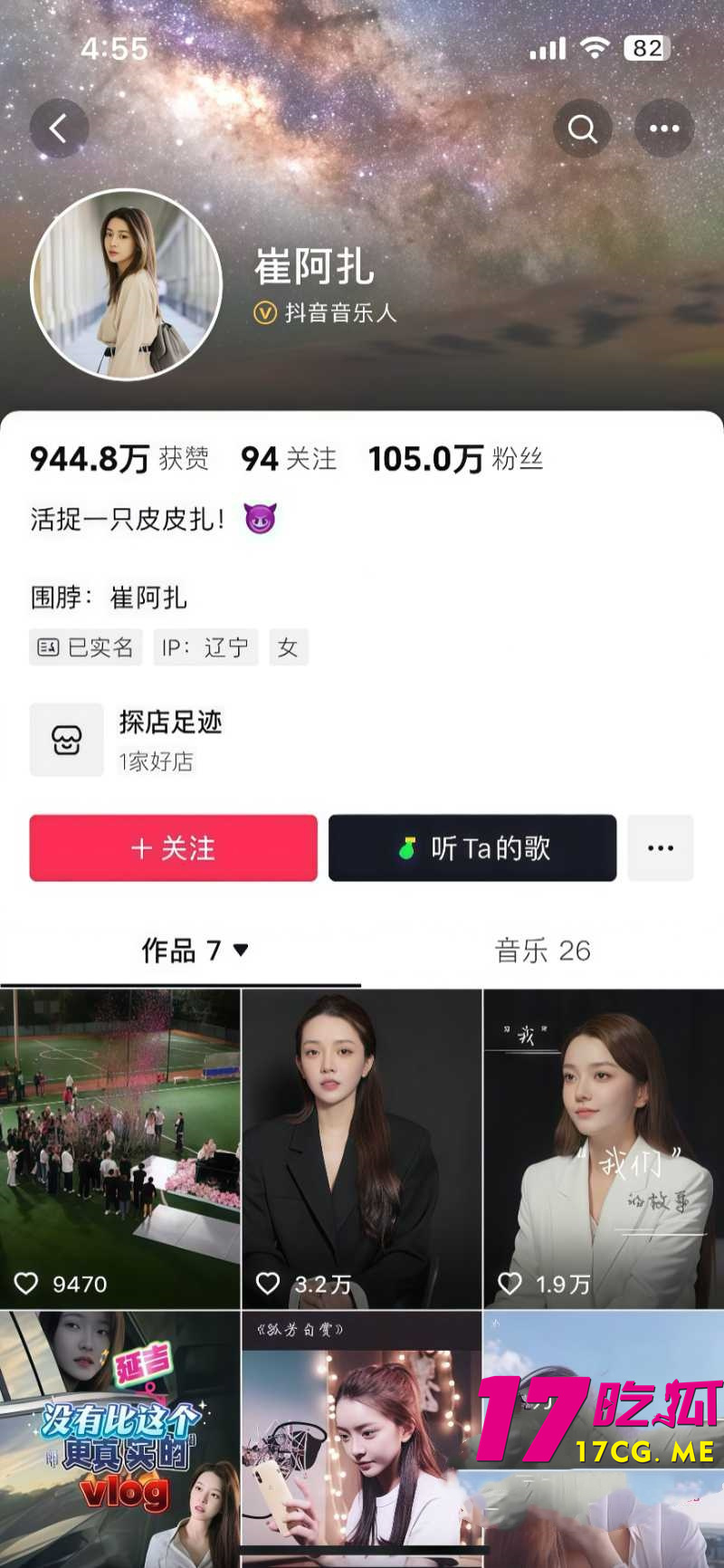Open the top-right overflow menu
This screenshot has width=724, height=1568.
pyautogui.click(x=663, y=129)
